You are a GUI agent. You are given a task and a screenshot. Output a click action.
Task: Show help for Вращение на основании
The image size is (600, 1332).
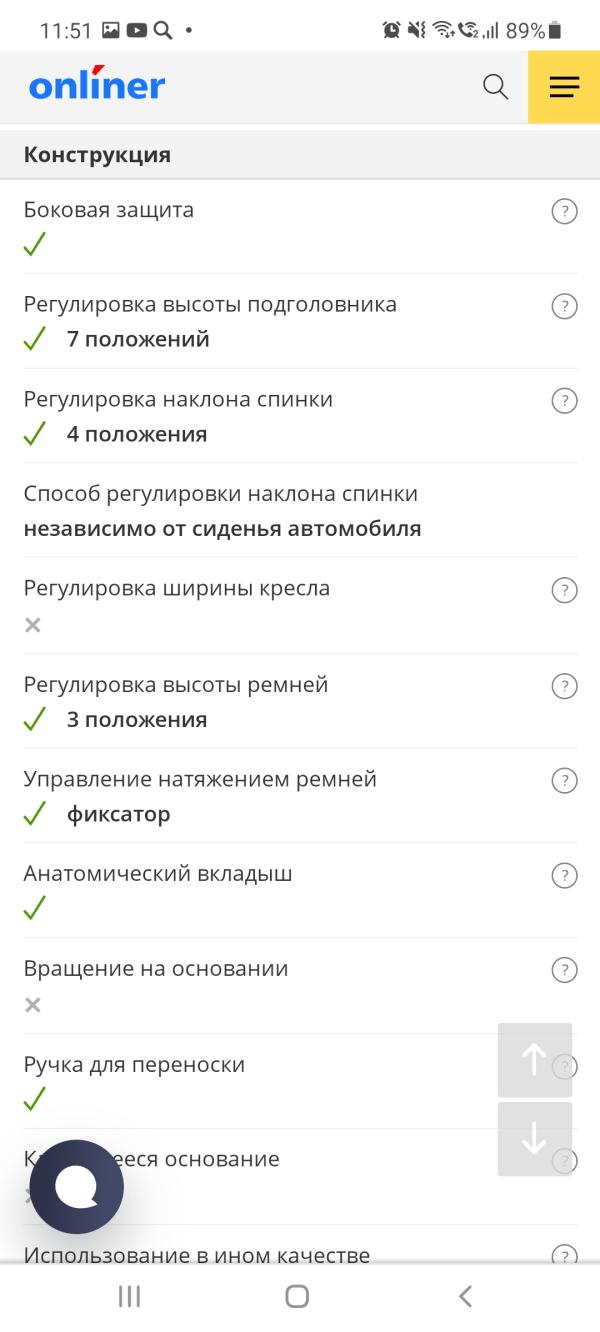click(x=565, y=970)
